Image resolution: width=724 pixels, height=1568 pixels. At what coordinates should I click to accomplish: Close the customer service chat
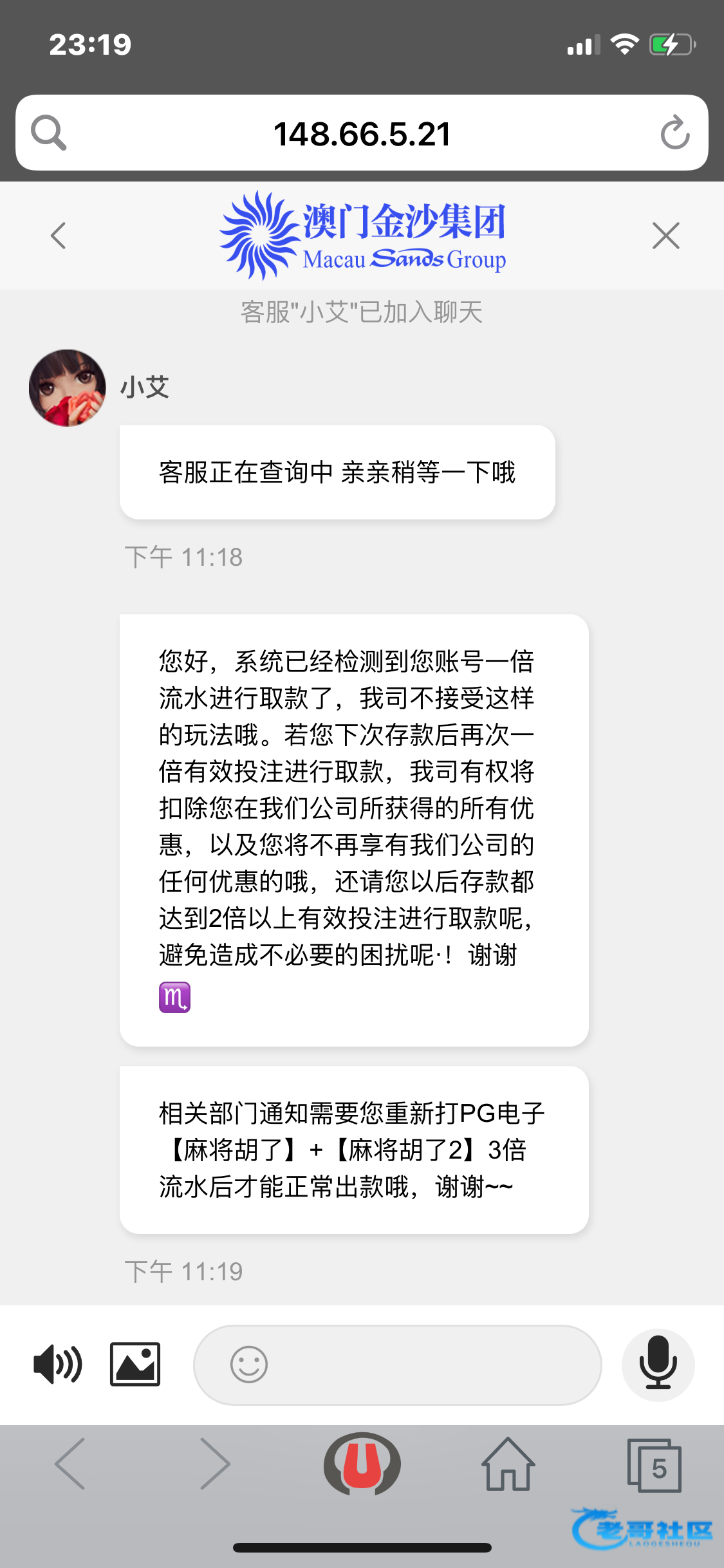665,236
